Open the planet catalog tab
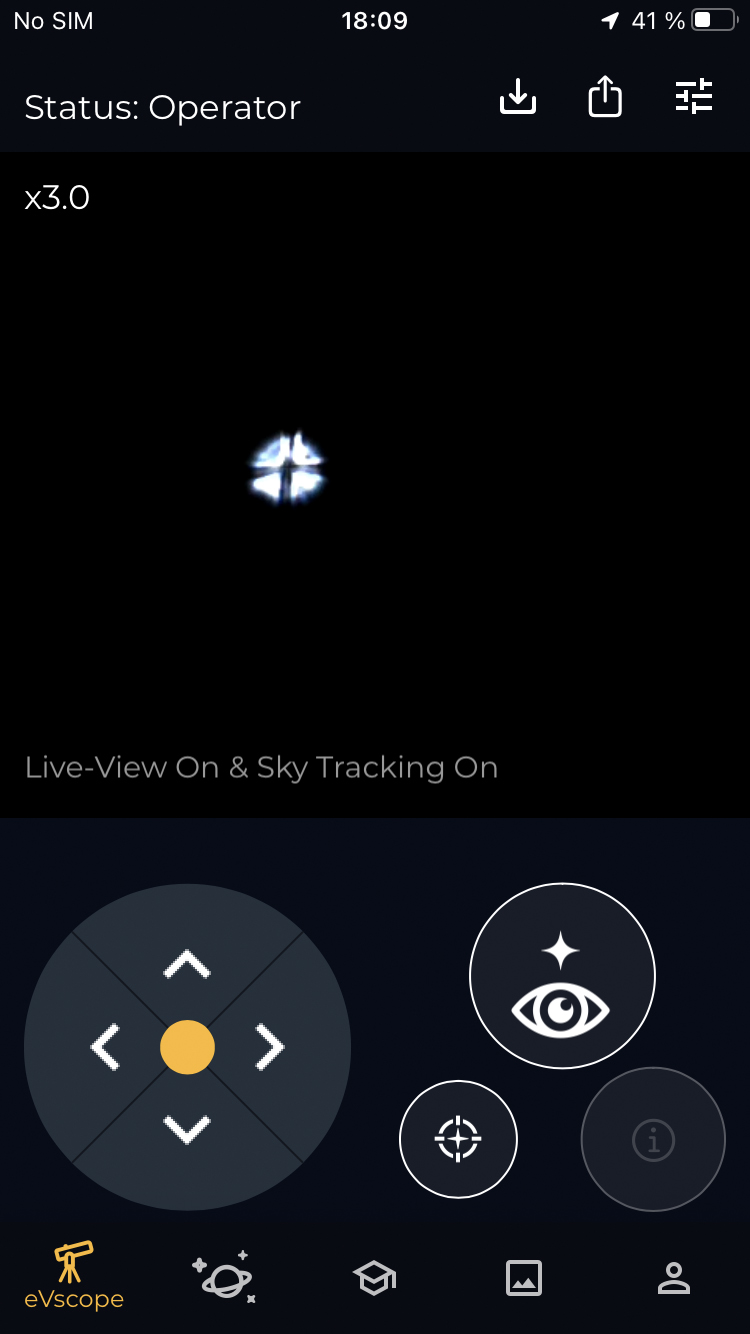Viewport: 750px width, 1334px height. coord(224,1277)
